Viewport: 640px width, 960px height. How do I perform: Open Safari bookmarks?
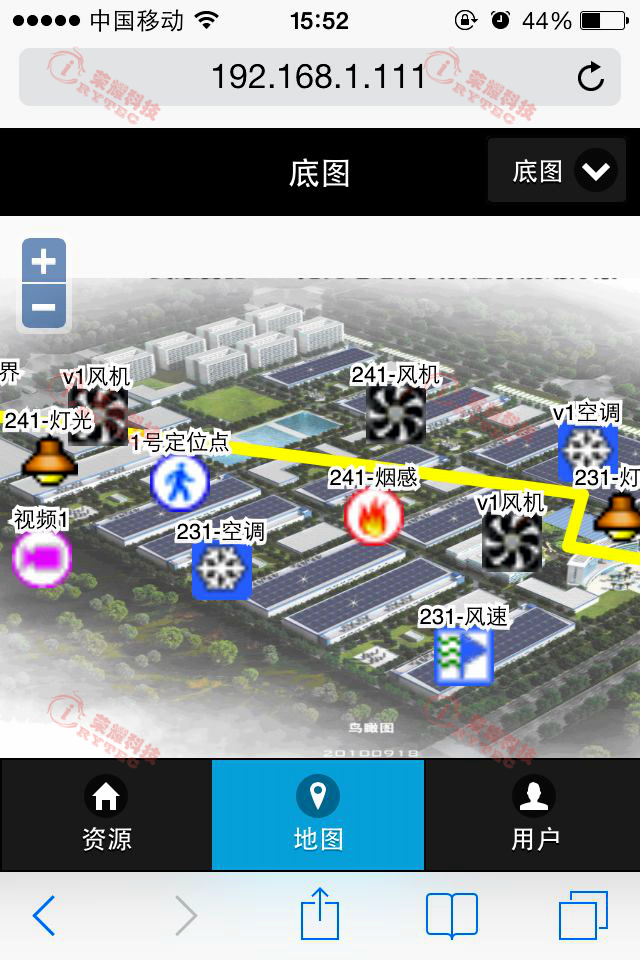click(451, 915)
